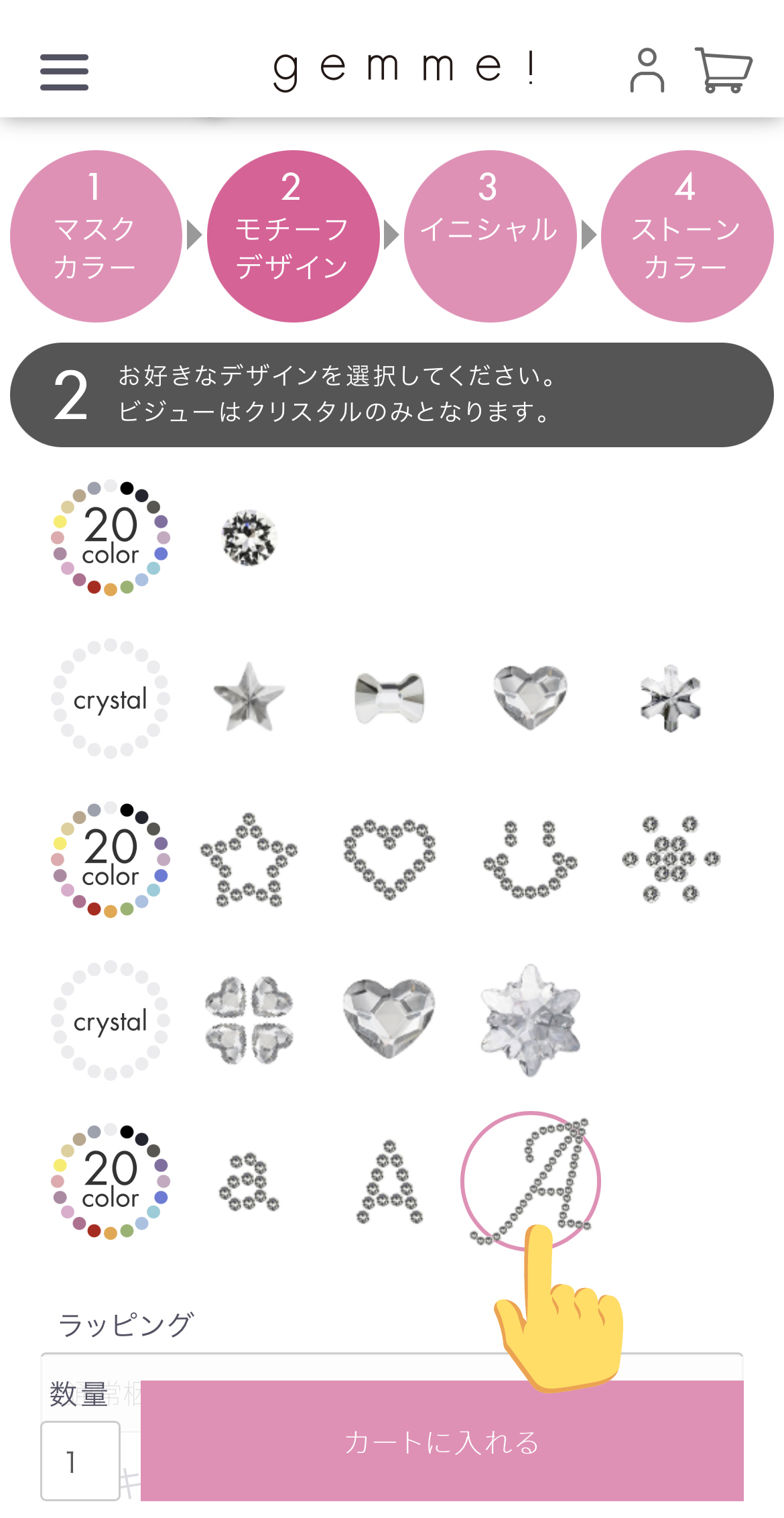Choose the four-heart clover crystal motif
Image resolution: width=784 pixels, height=1518 pixels.
click(249, 1020)
